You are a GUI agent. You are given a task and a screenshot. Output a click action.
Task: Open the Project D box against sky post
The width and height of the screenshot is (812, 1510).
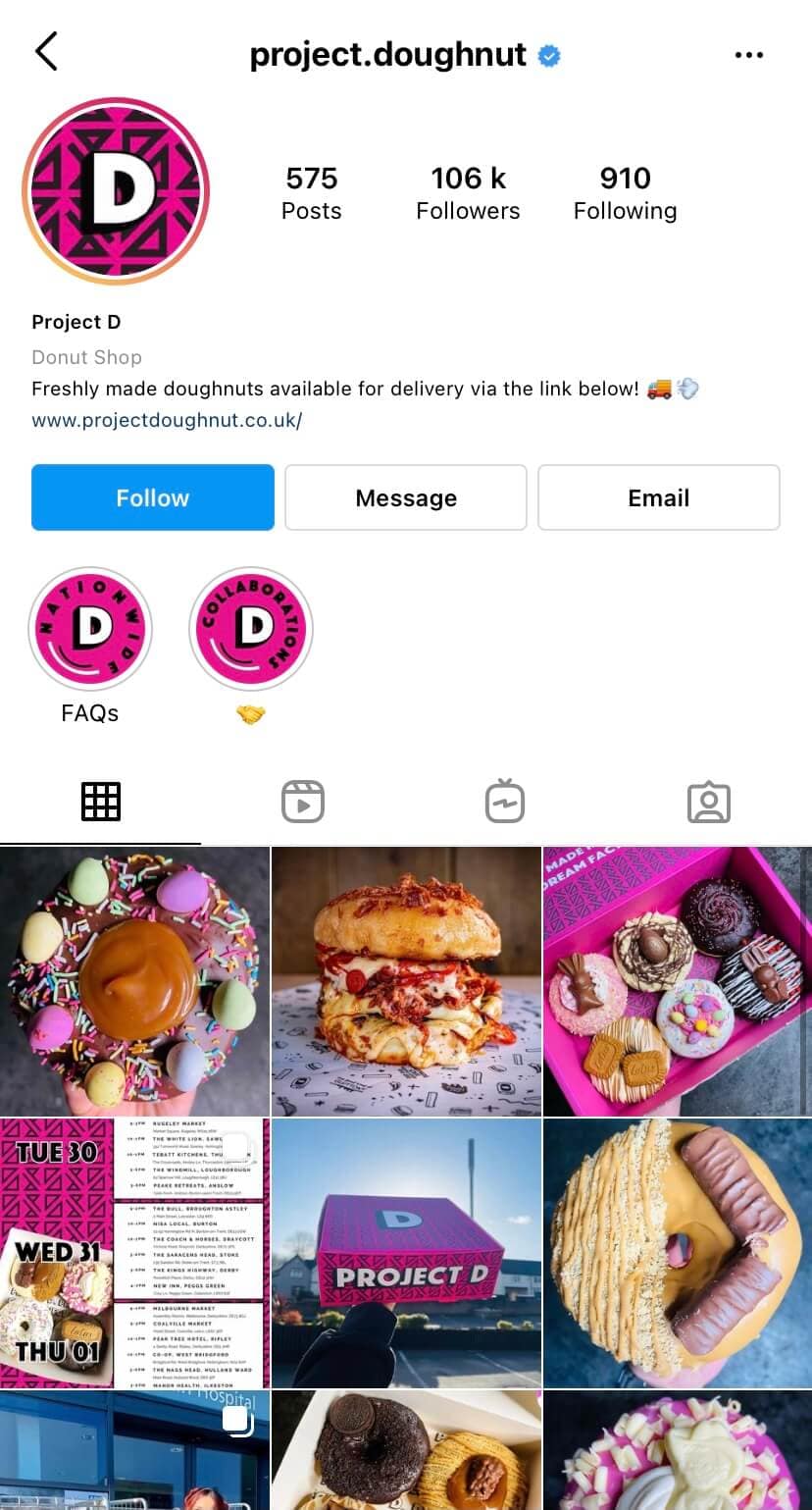(x=406, y=1253)
